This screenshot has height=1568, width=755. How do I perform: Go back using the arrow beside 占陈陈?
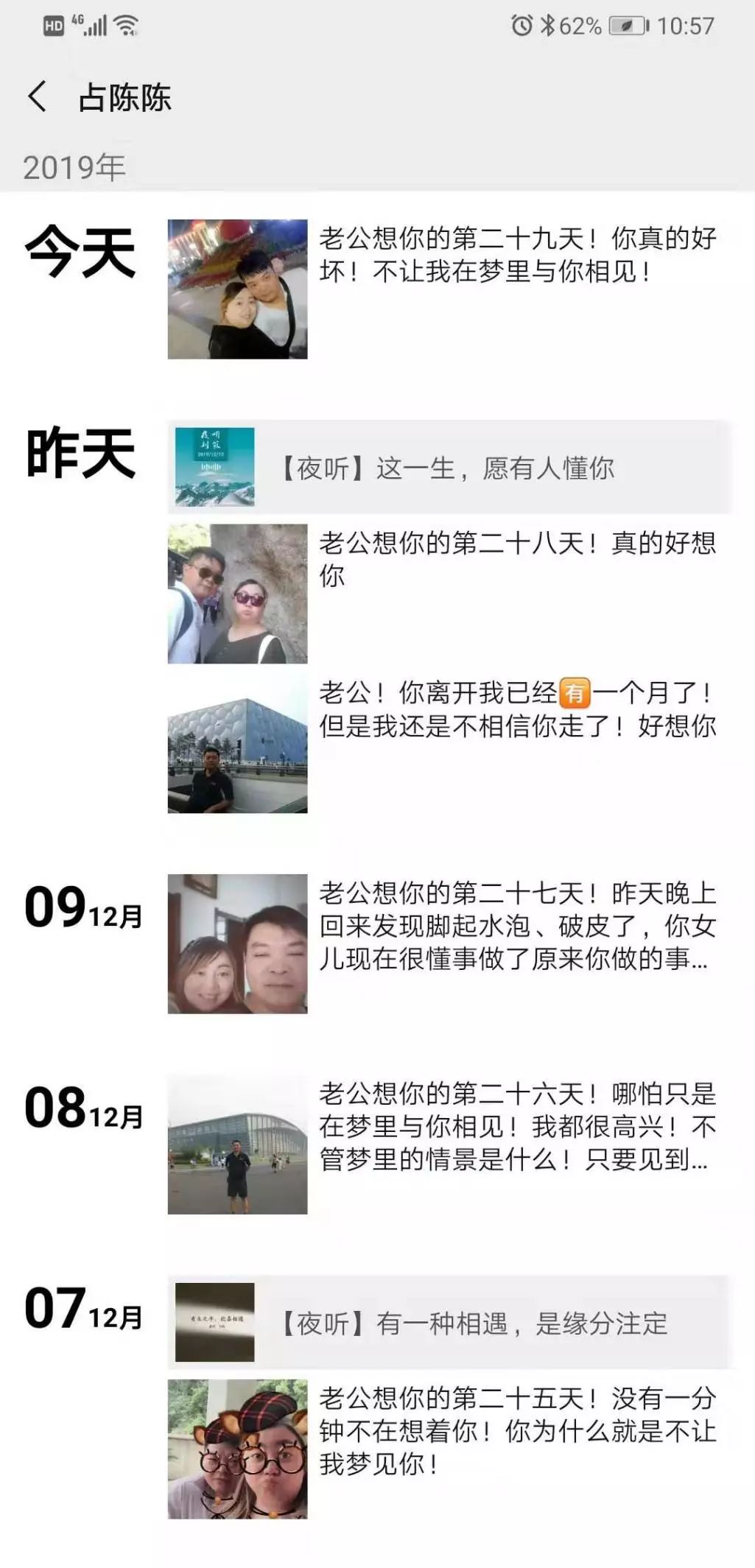point(37,96)
